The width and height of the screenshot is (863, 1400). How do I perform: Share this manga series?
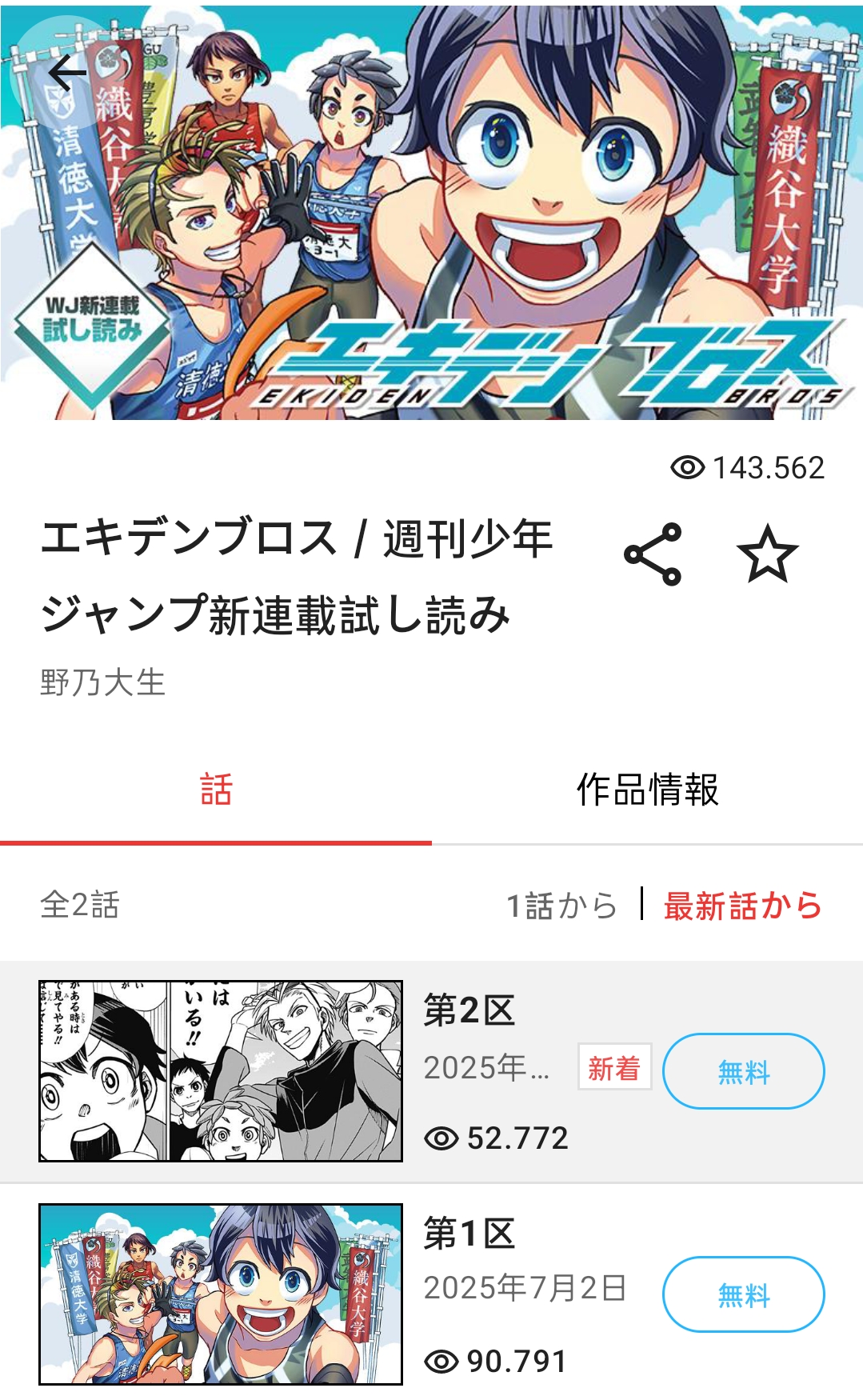pos(653,554)
